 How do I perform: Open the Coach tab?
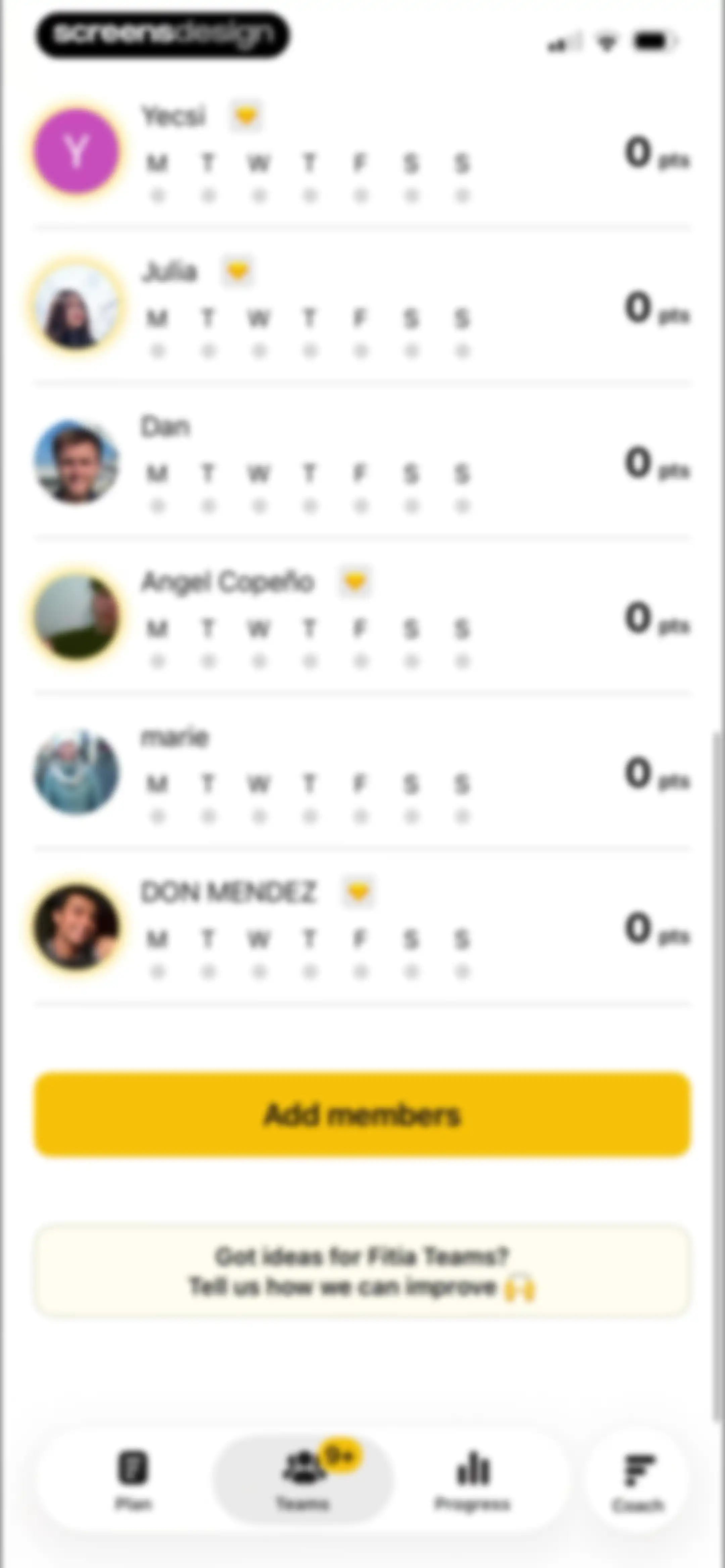[x=637, y=1480]
